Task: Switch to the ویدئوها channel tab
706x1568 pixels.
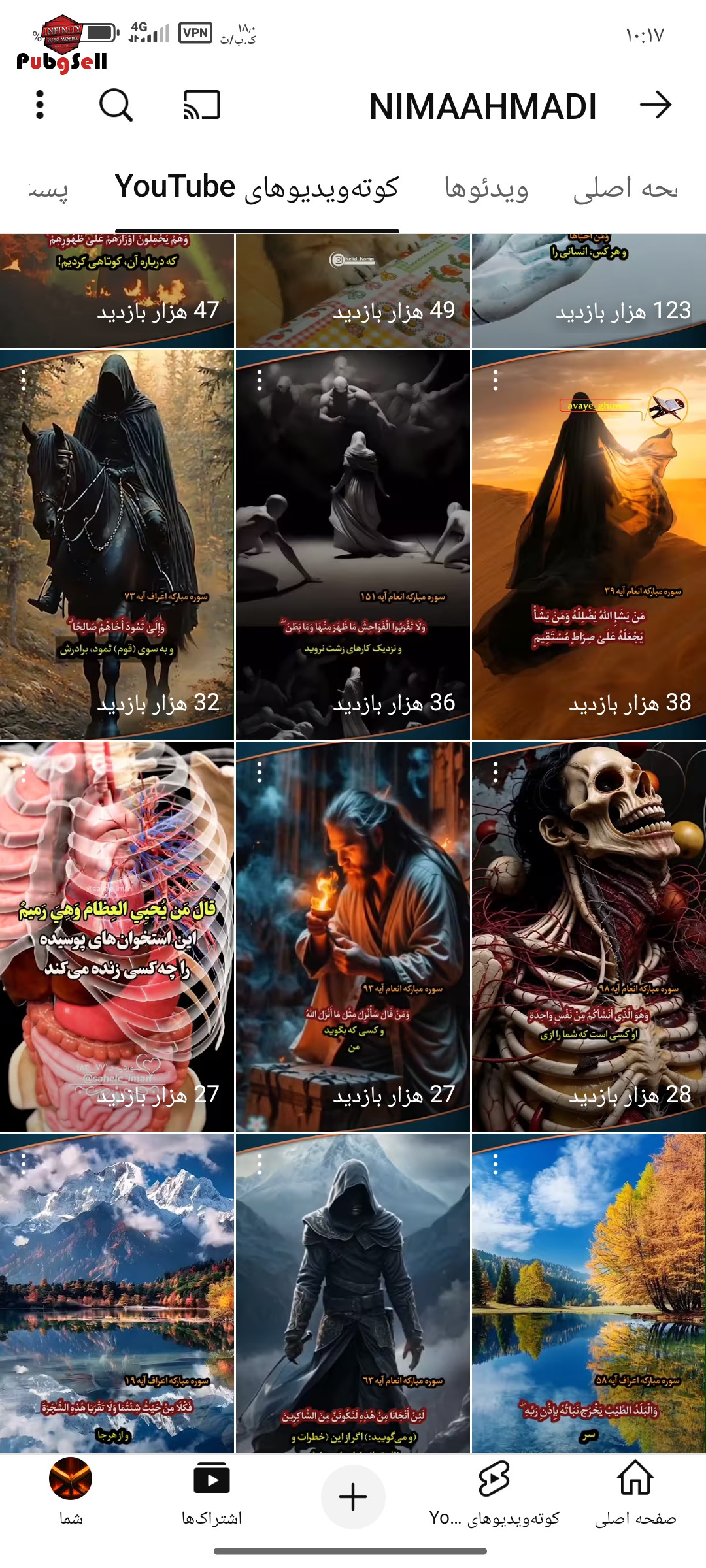Action: click(x=486, y=188)
